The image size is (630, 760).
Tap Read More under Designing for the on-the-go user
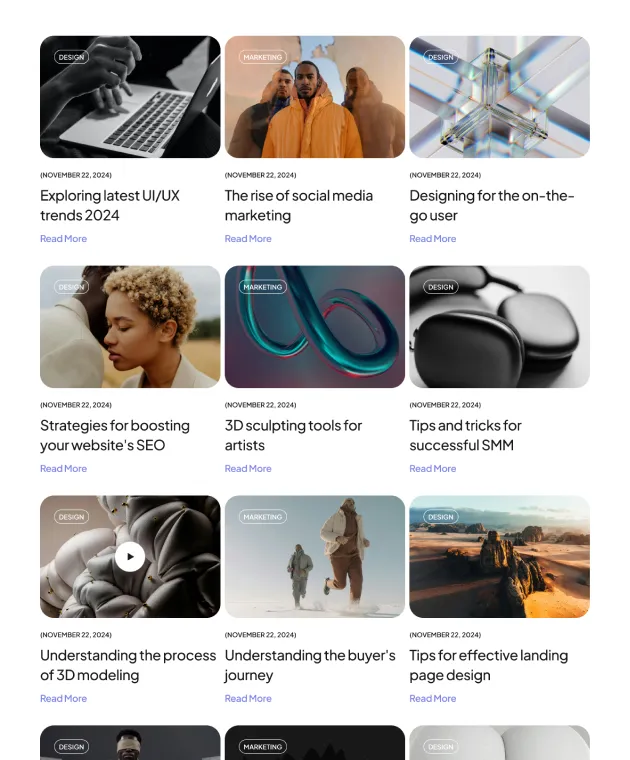point(432,239)
